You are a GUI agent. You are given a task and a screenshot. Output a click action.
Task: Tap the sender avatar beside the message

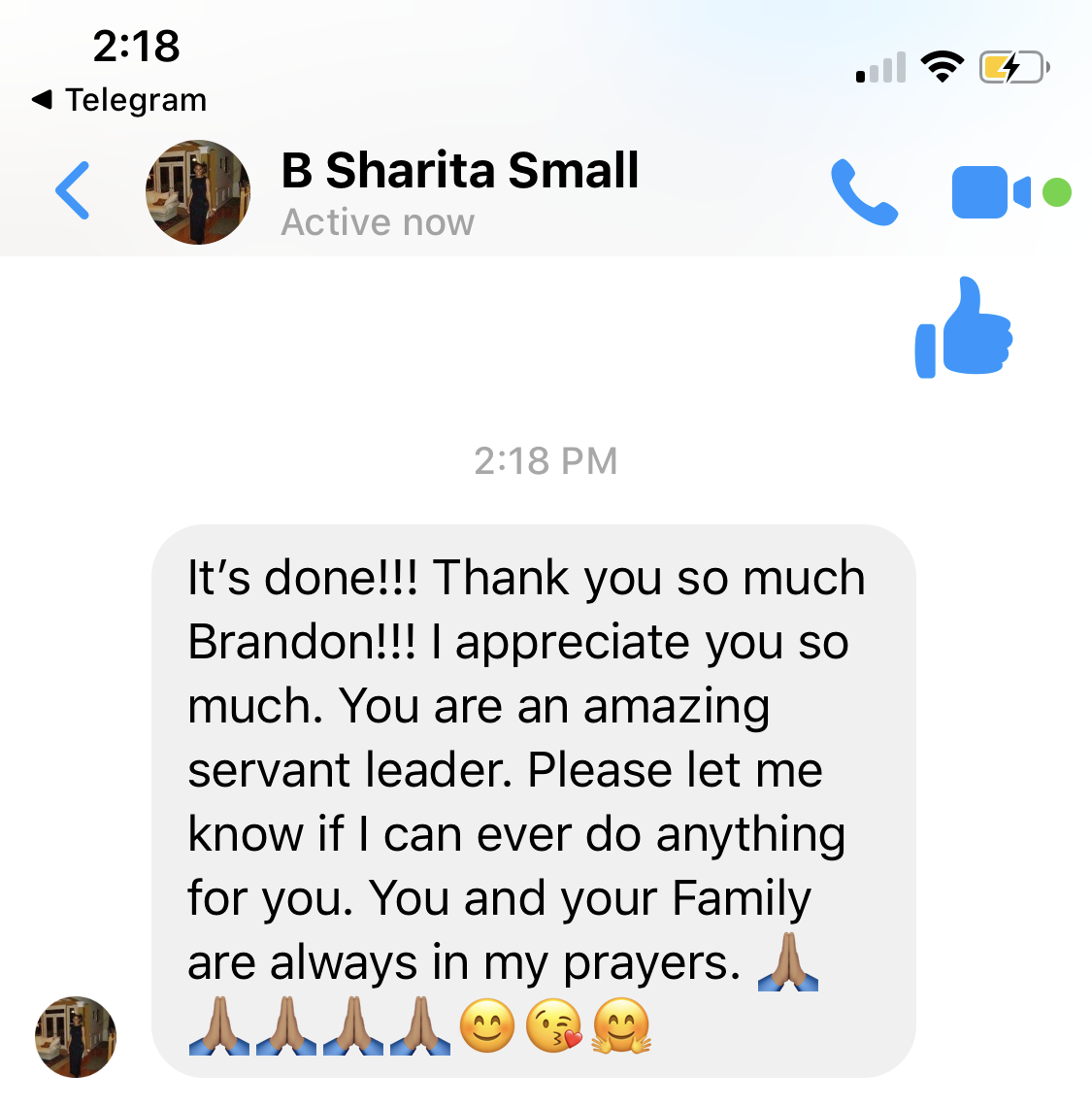pyautogui.click(x=76, y=1036)
